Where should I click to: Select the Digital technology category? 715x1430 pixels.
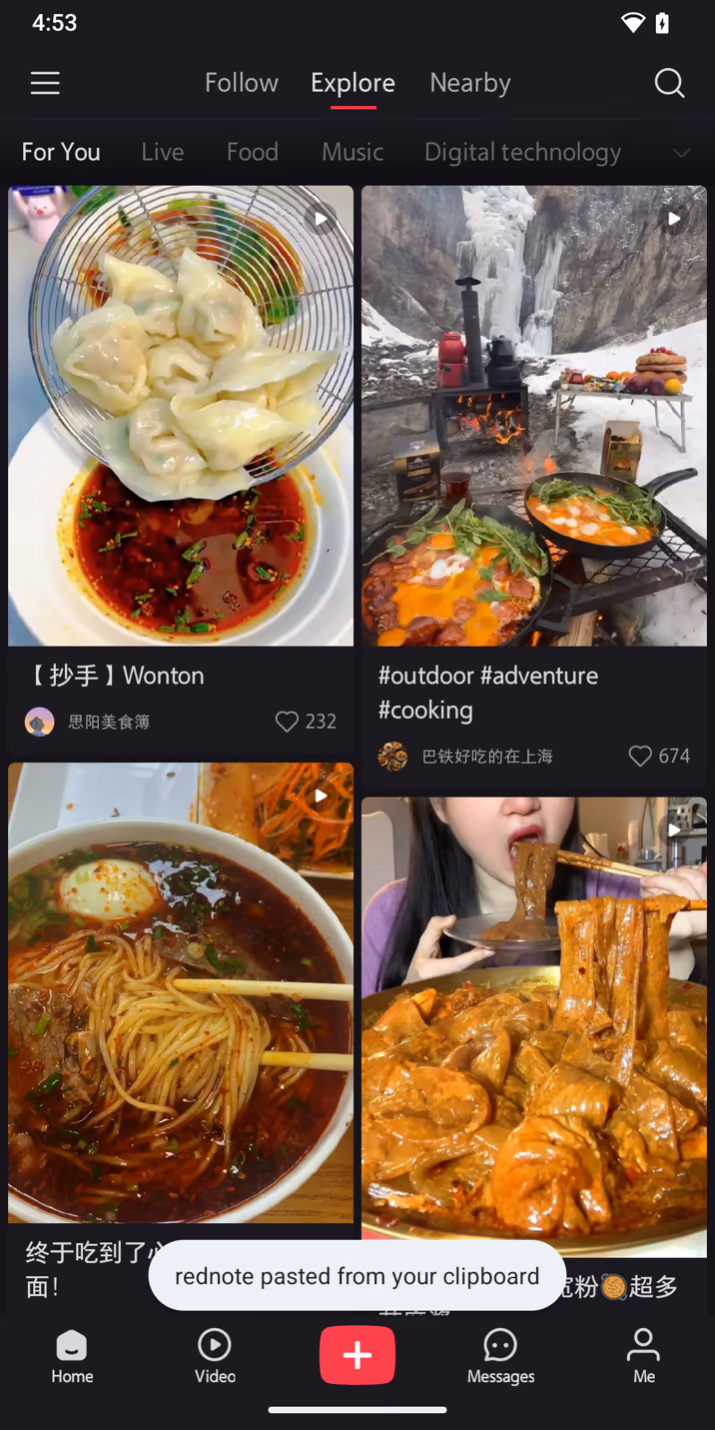[522, 152]
